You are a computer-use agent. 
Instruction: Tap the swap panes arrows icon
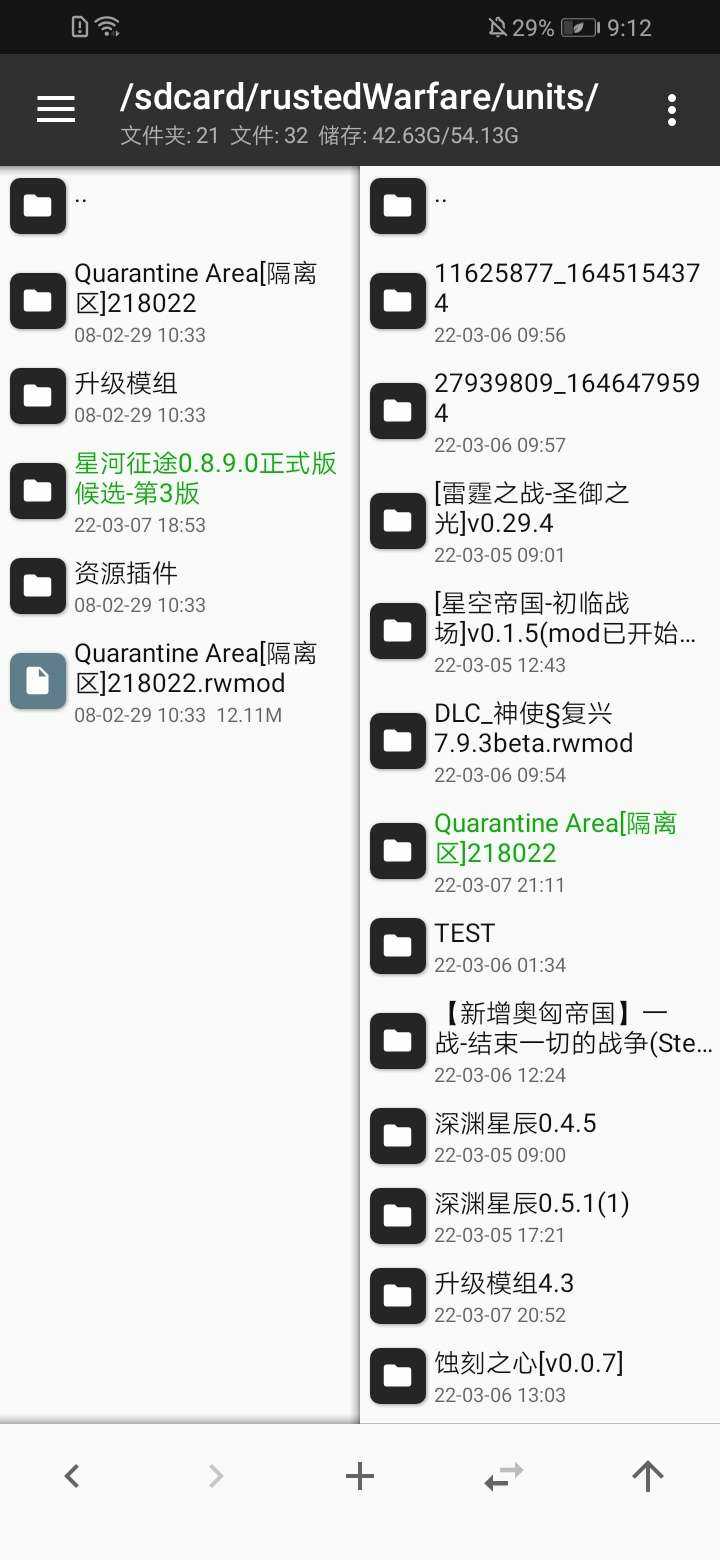tap(503, 1475)
